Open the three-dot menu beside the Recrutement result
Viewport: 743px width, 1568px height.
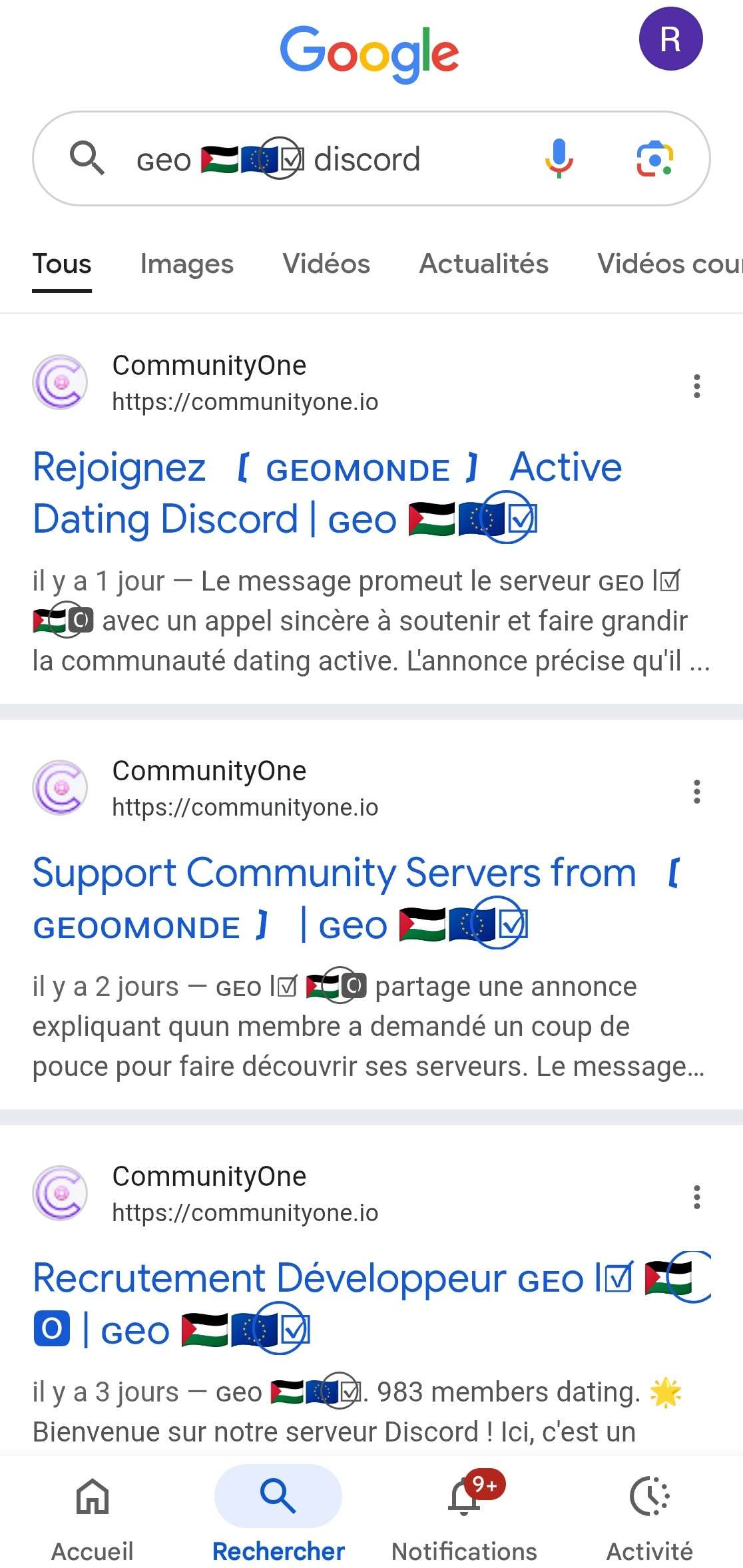click(x=697, y=1196)
